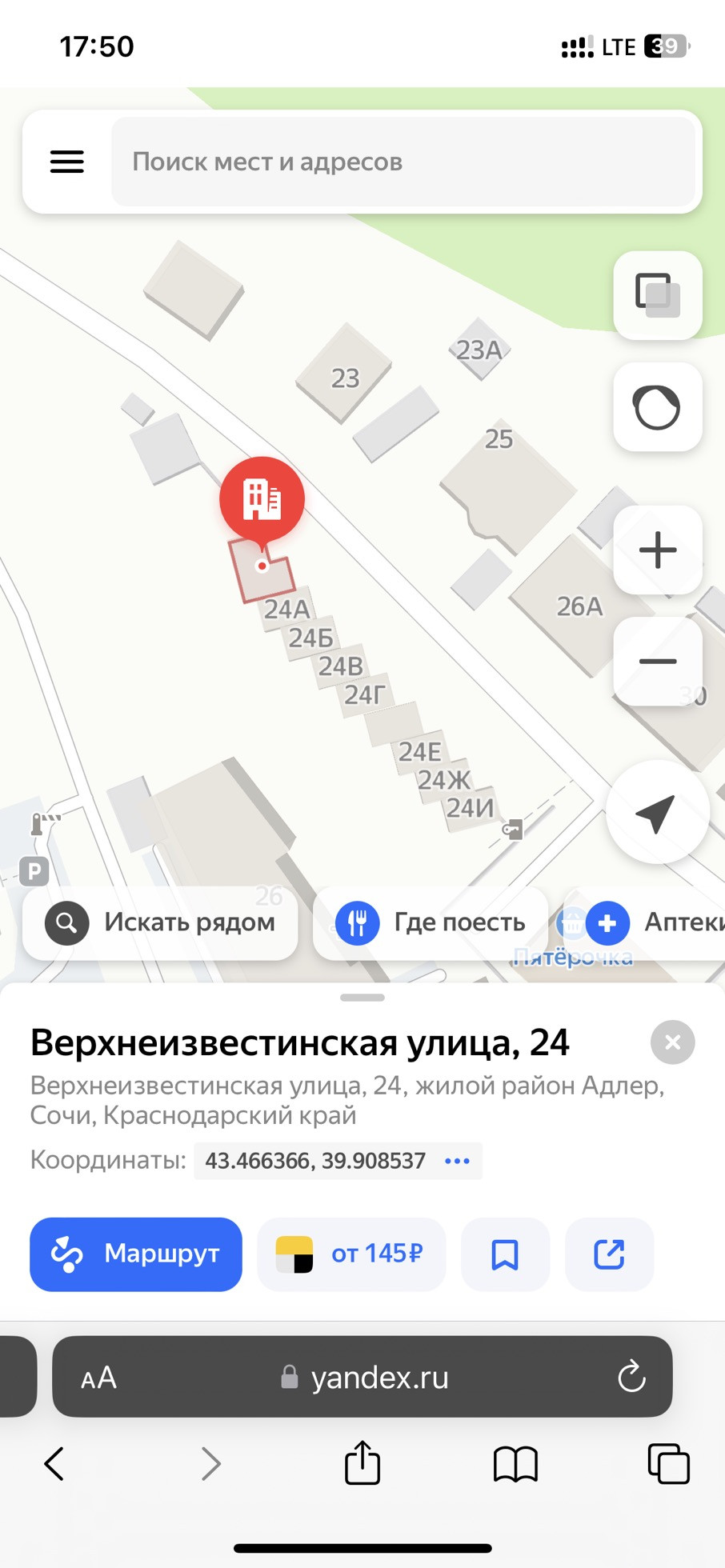Tap the Искать рядом chip

(x=160, y=922)
